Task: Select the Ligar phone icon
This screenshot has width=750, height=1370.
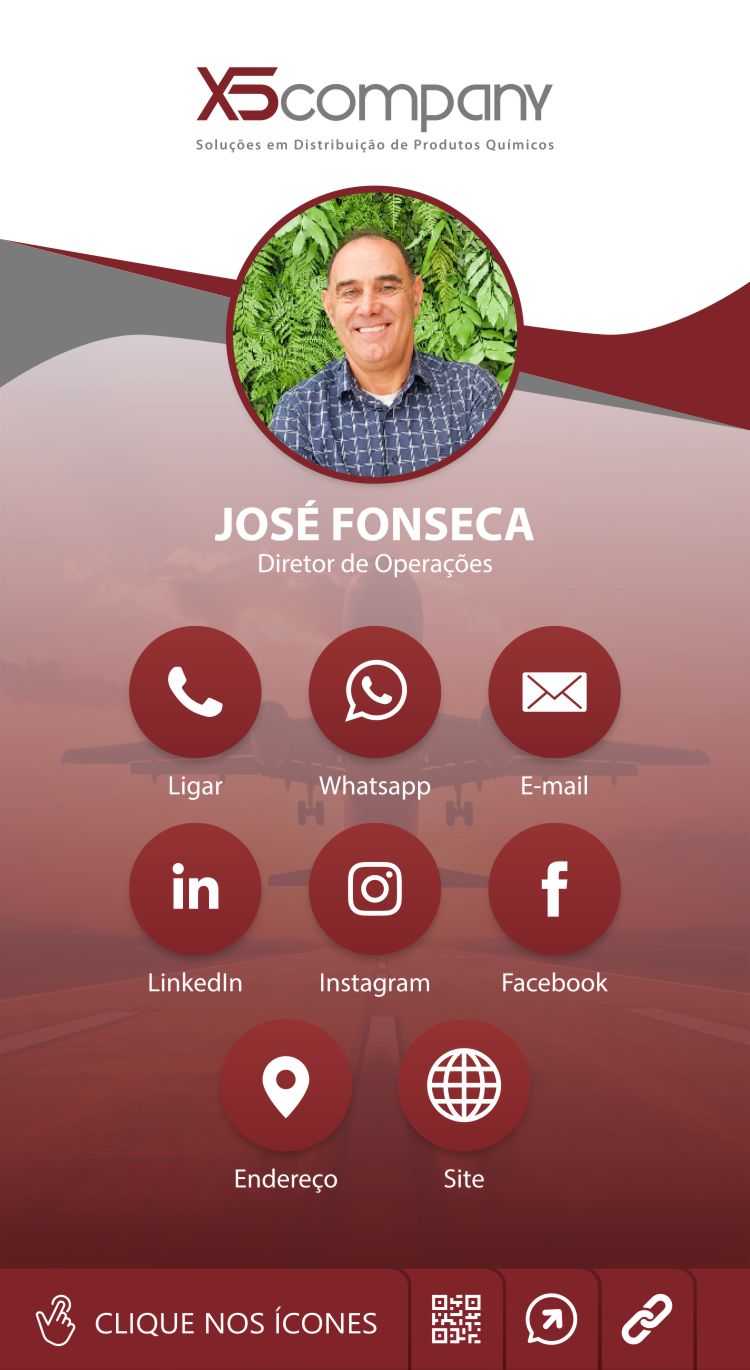Action: click(195, 692)
